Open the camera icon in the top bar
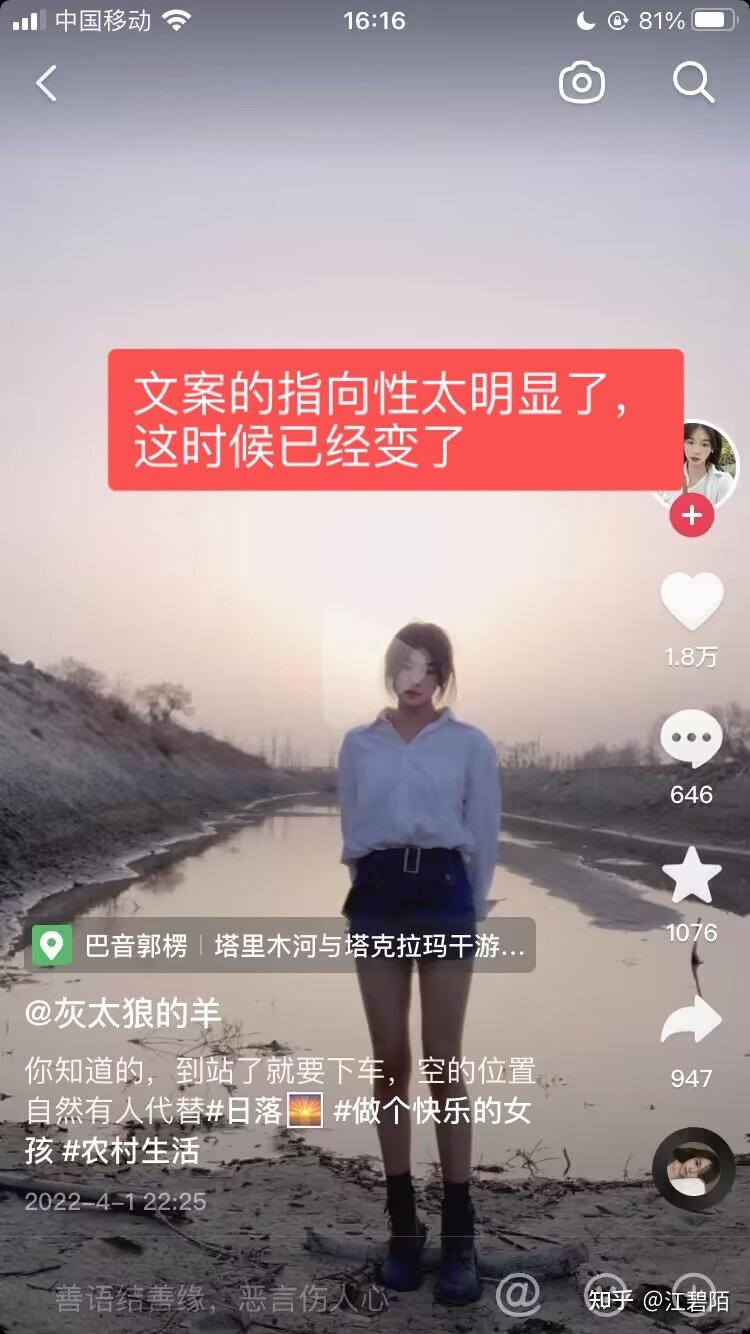 (581, 83)
